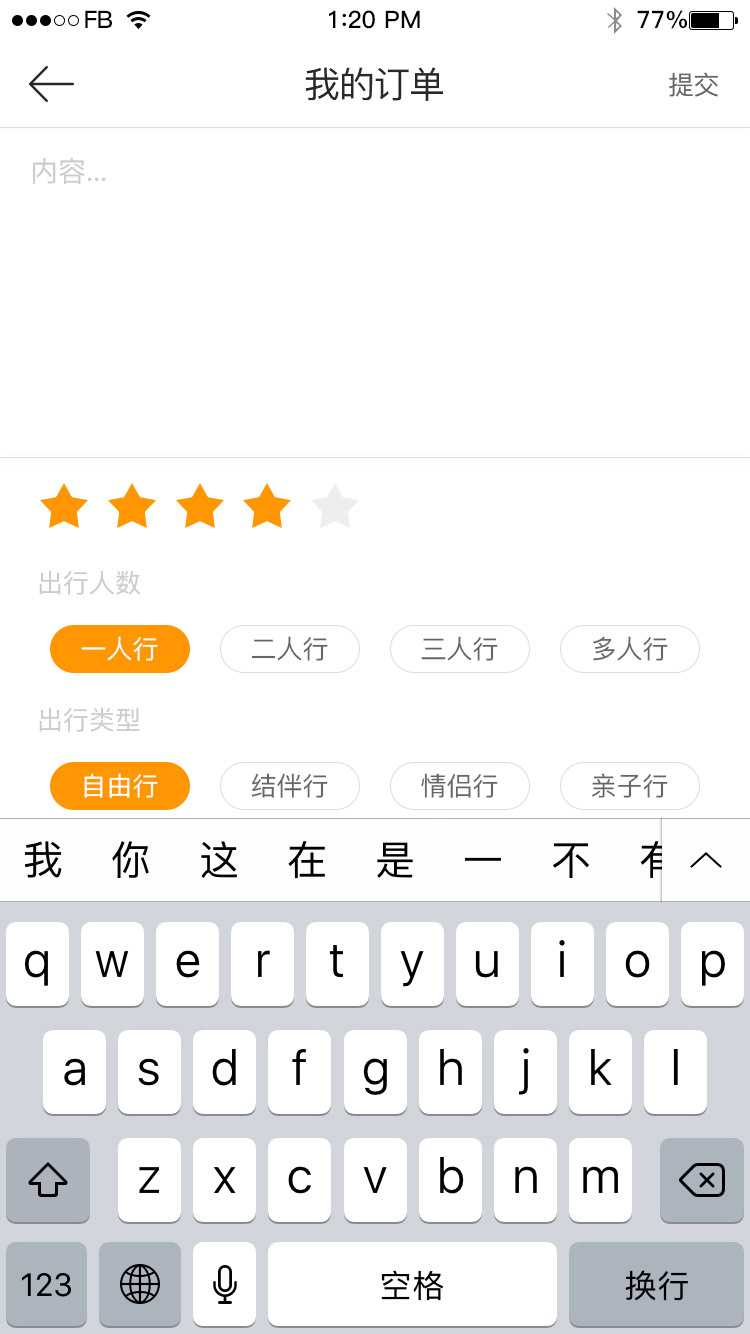Insert the candidate character 我
Image resolution: width=750 pixels, height=1334 pixels.
pyautogui.click(x=43, y=860)
